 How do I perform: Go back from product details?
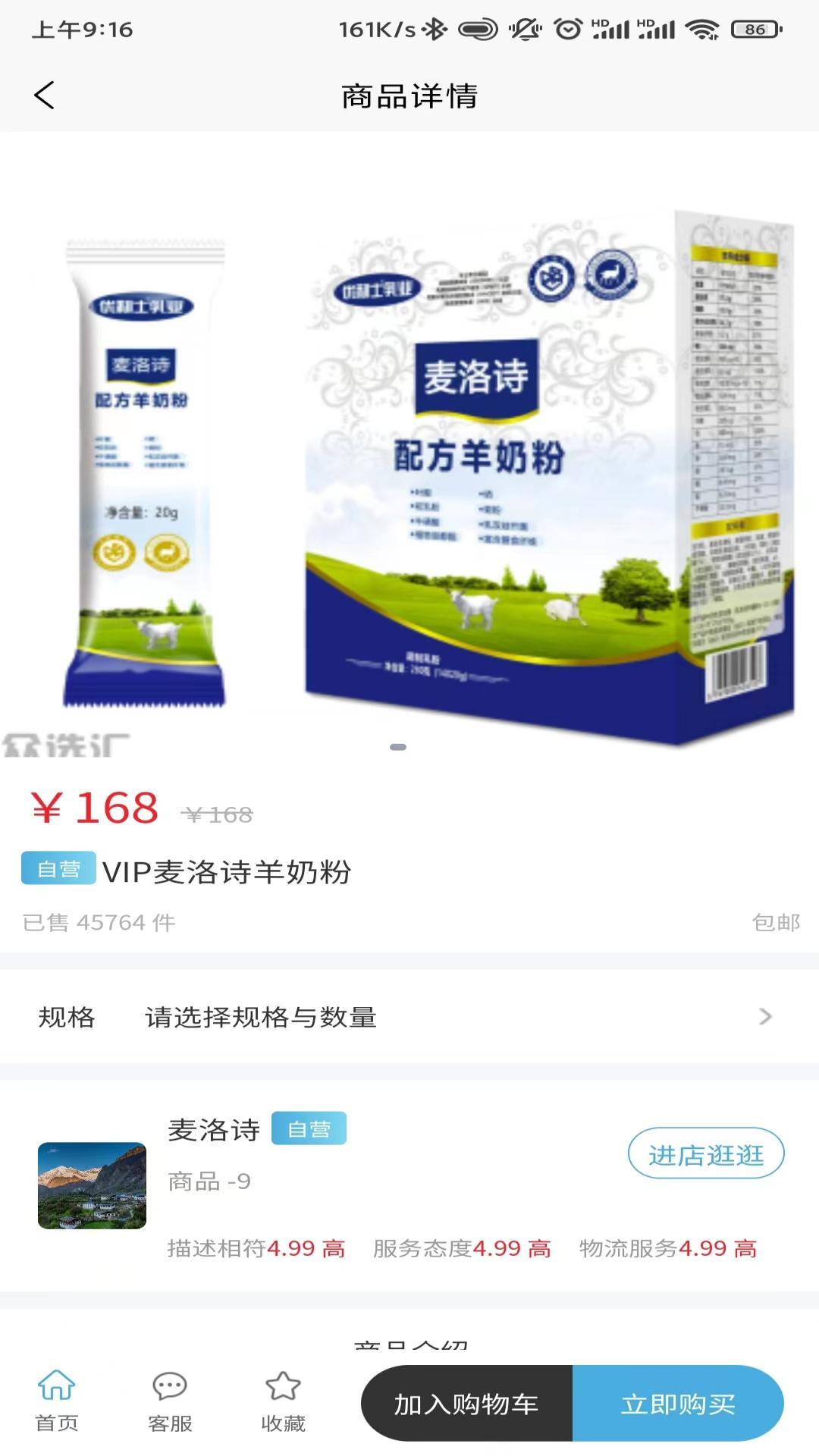(x=45, y=96)
